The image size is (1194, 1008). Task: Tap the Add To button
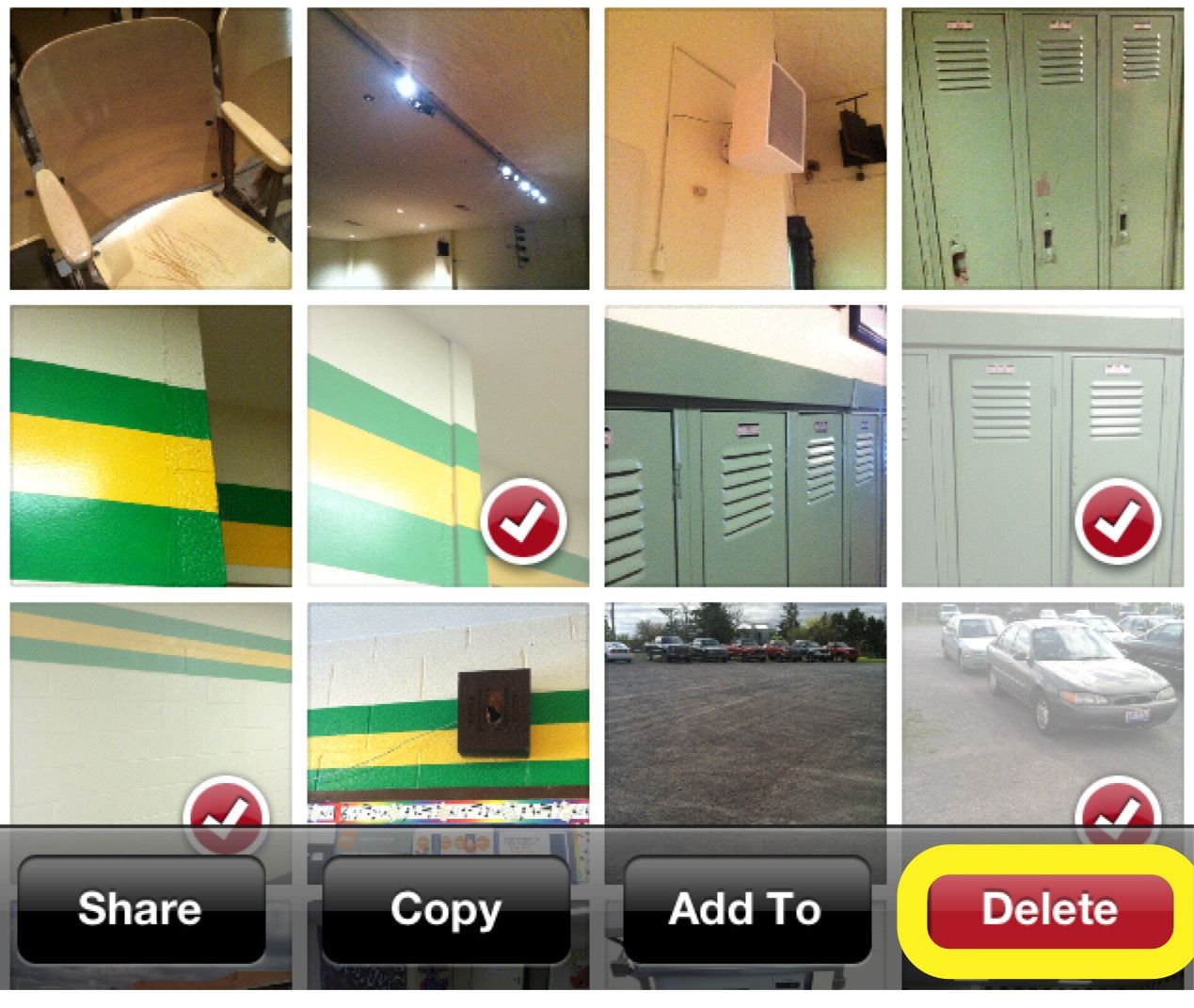[745, 910]
